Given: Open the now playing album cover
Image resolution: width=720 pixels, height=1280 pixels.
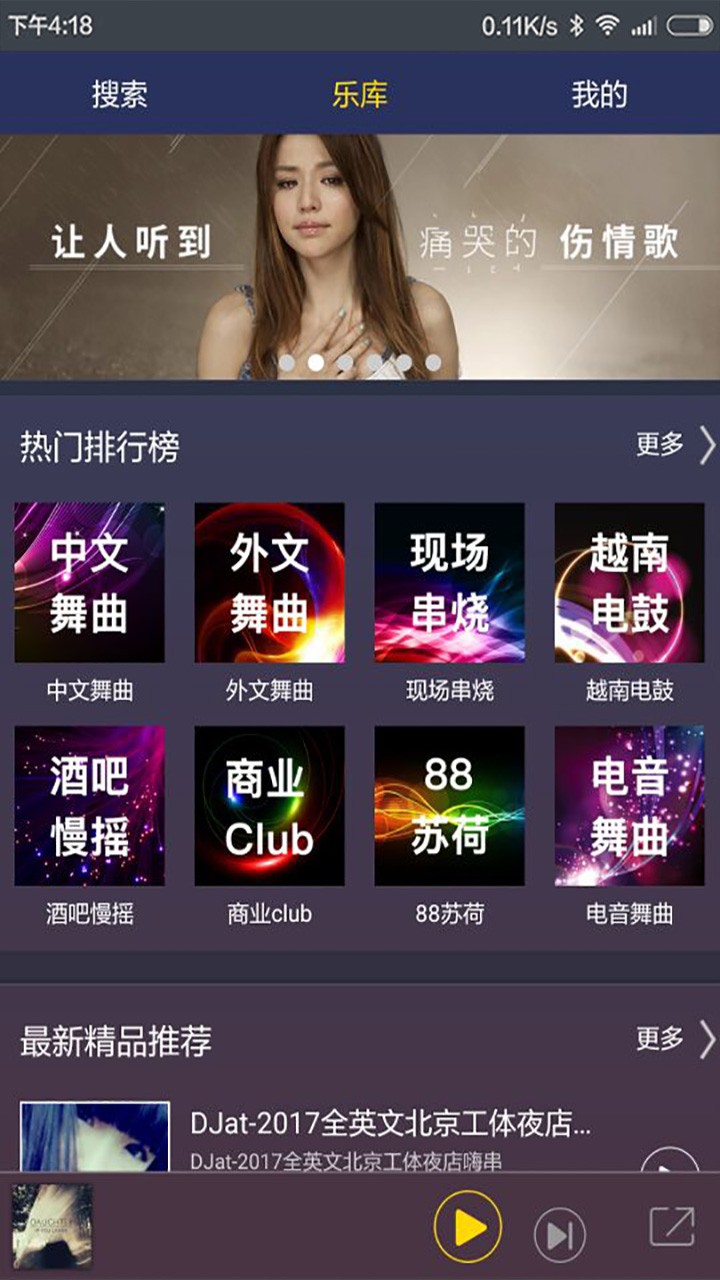Looking at the screenshot, I should pyautogui.click(x=52, y=1226).
